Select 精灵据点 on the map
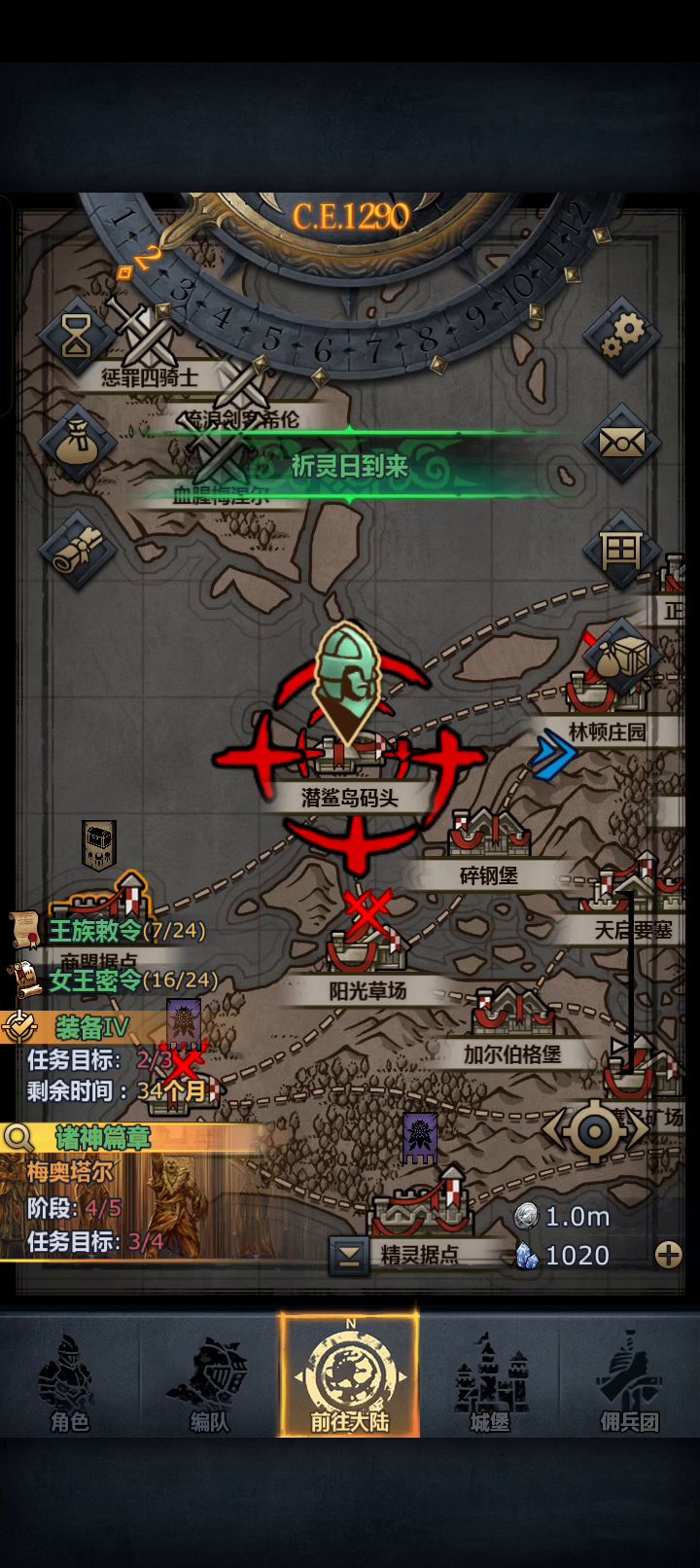 419,1254
